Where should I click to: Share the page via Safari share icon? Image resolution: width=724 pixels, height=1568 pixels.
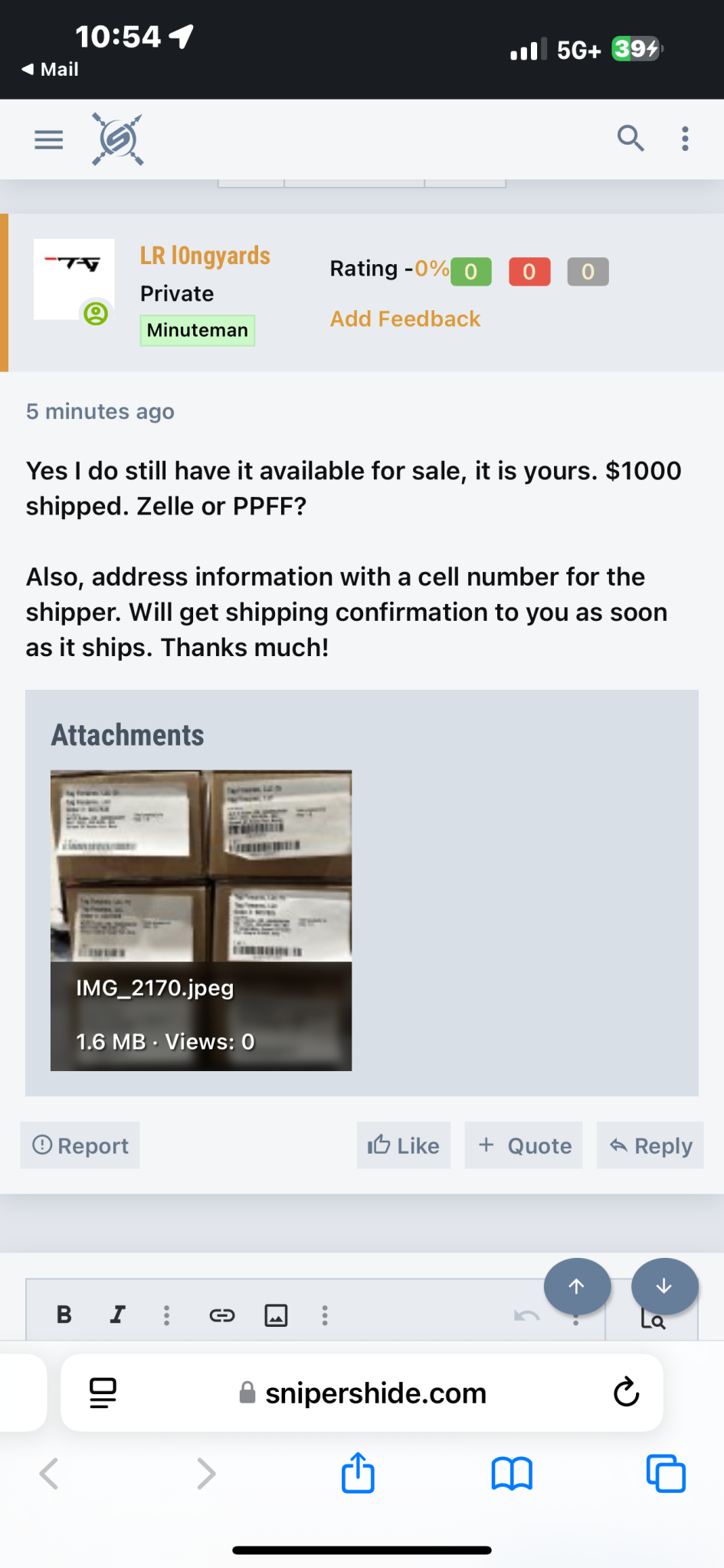coord(358,1472)
